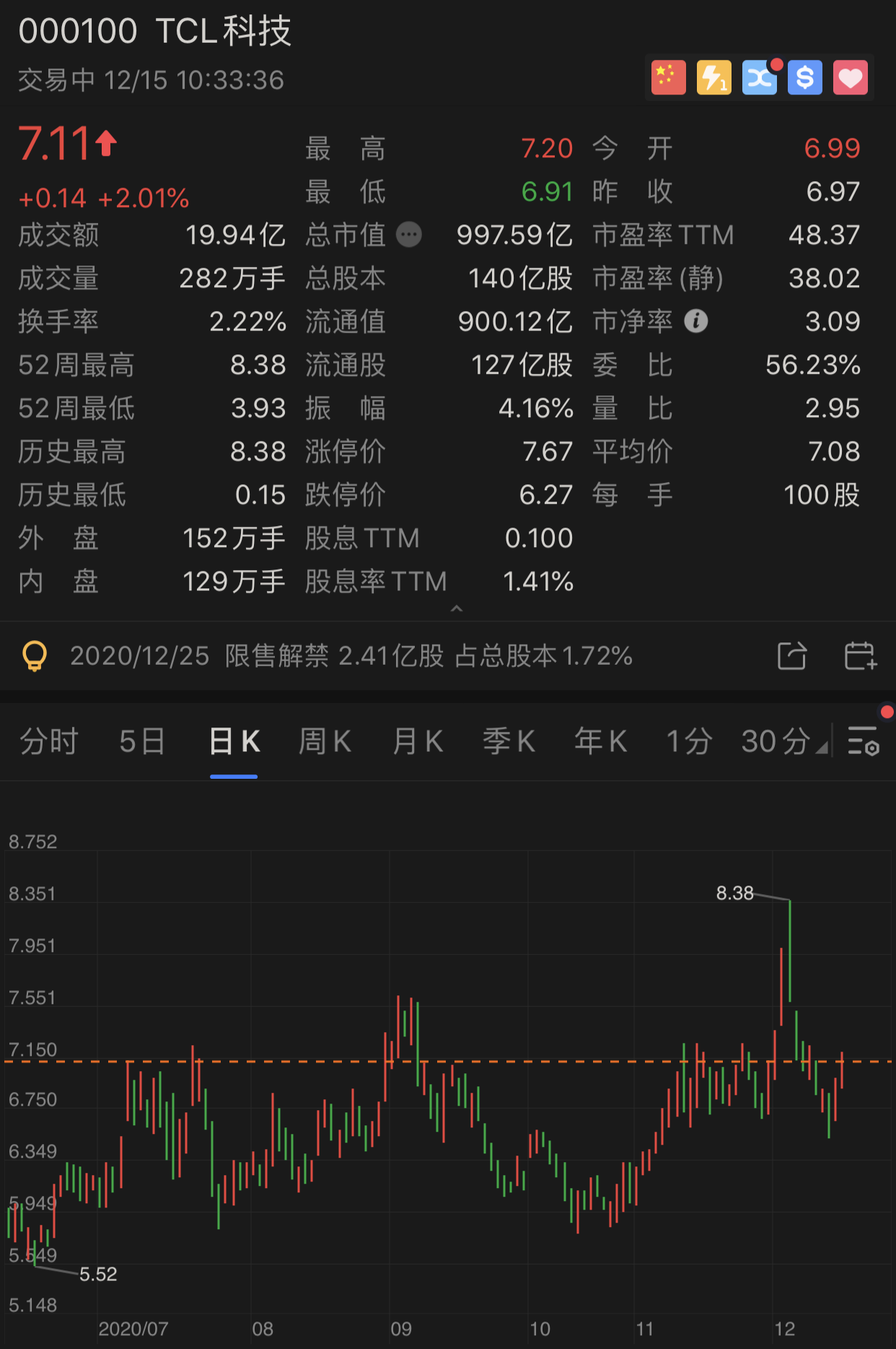Viewport: 896px width, 1349px height.
Task: Open the dollar sign trading icon
Action: pos(804,77)
